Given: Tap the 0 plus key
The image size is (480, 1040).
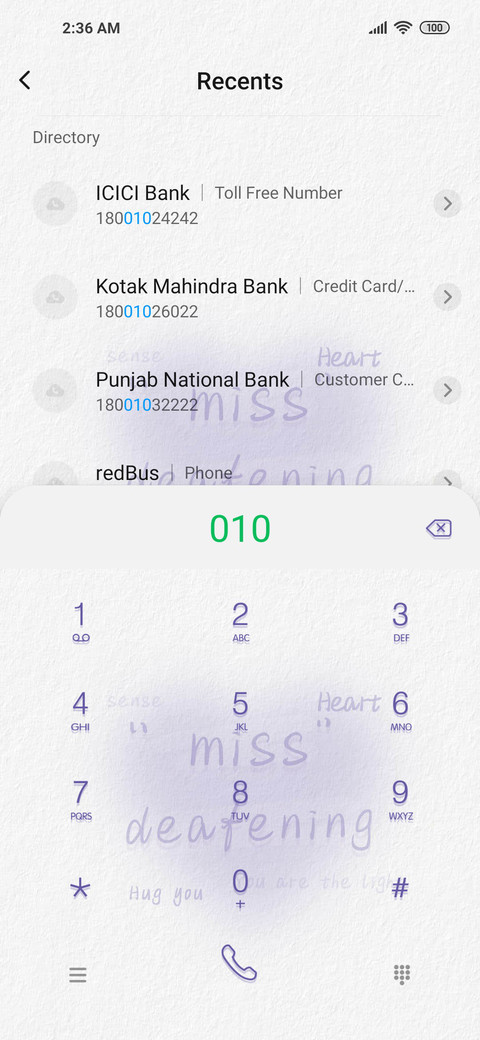Looking at the screenshot, I should pyautogui.click(x=240, y=889).
